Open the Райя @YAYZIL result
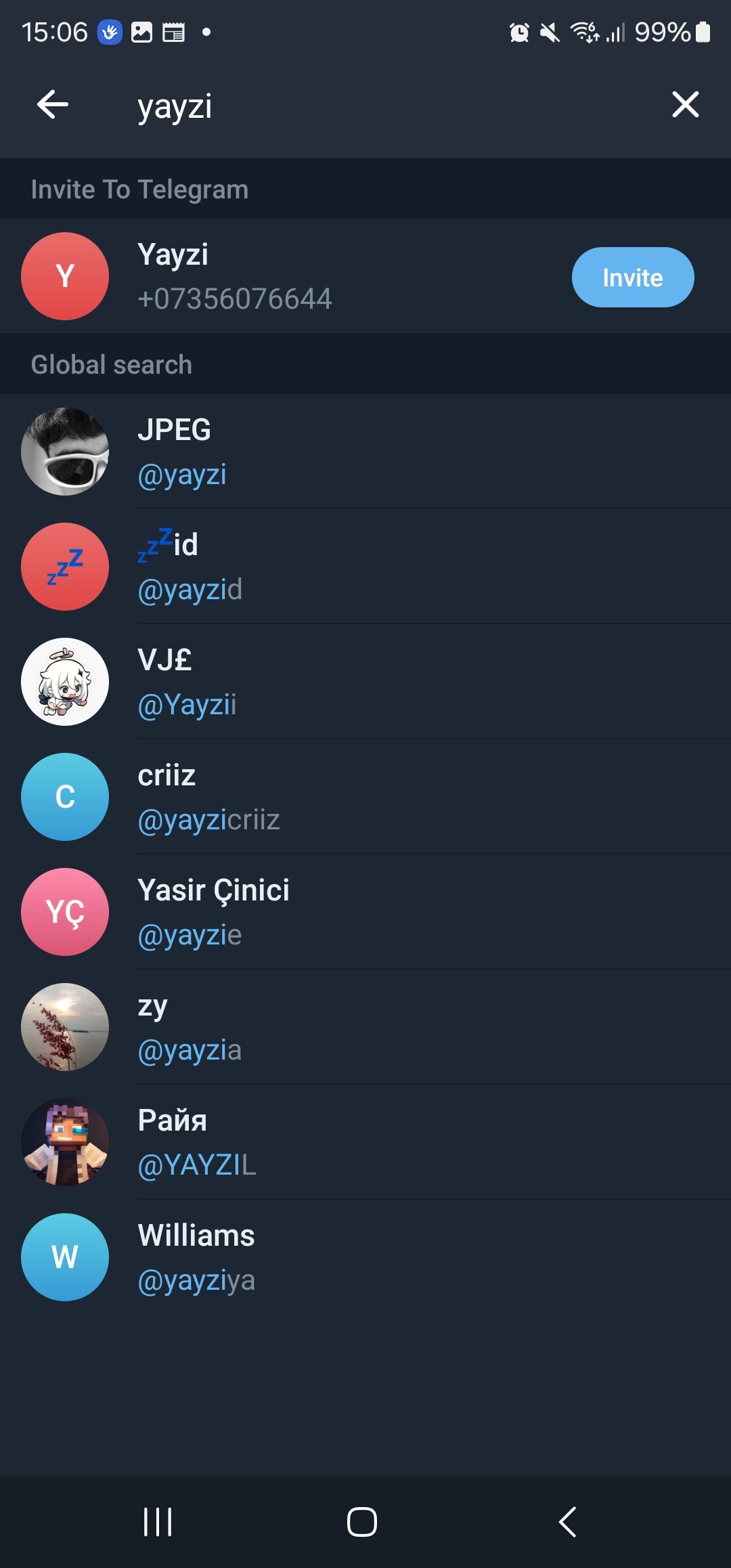Image resolution: width=731 pixels, height=1568 pixels. tap(365, 1142)
